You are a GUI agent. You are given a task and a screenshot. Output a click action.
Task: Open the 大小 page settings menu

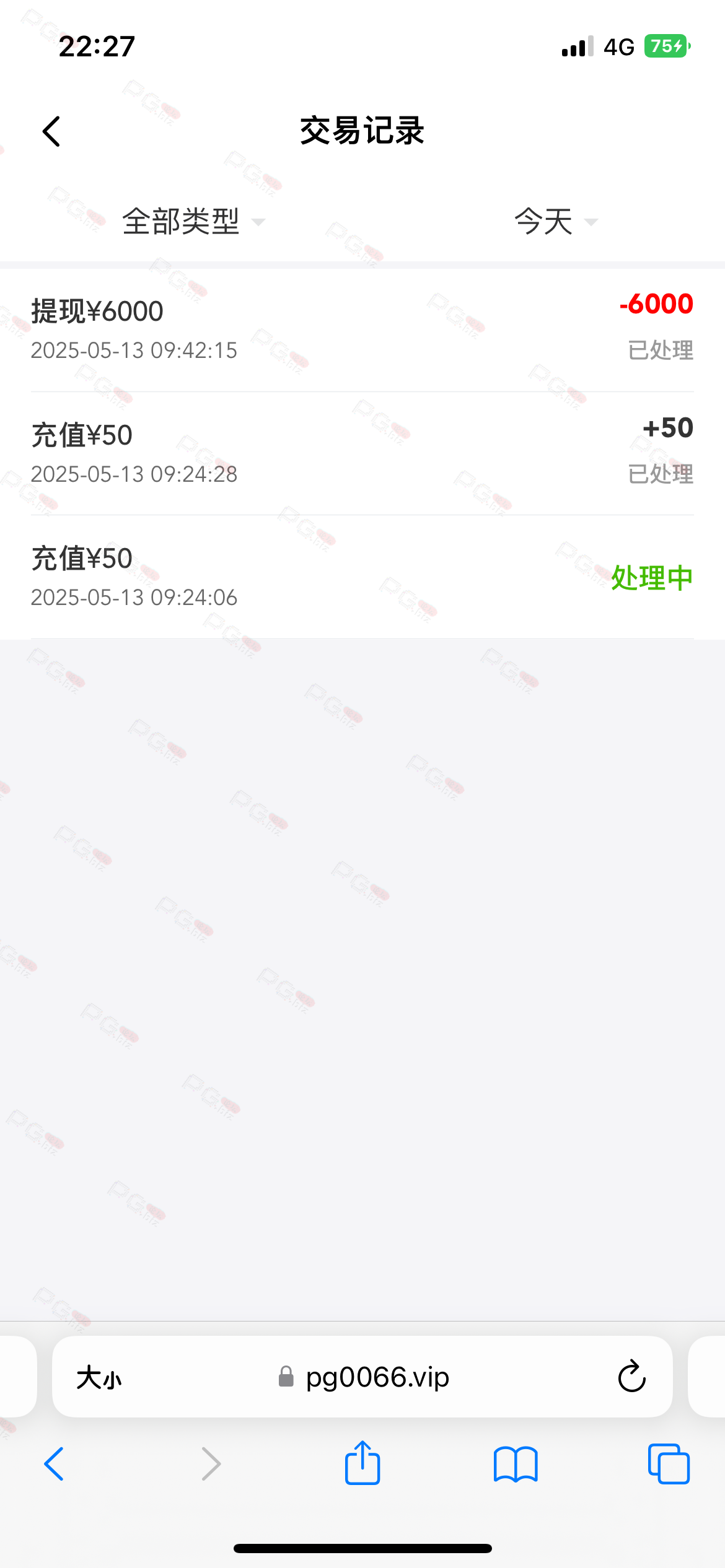coord(99,1378)
